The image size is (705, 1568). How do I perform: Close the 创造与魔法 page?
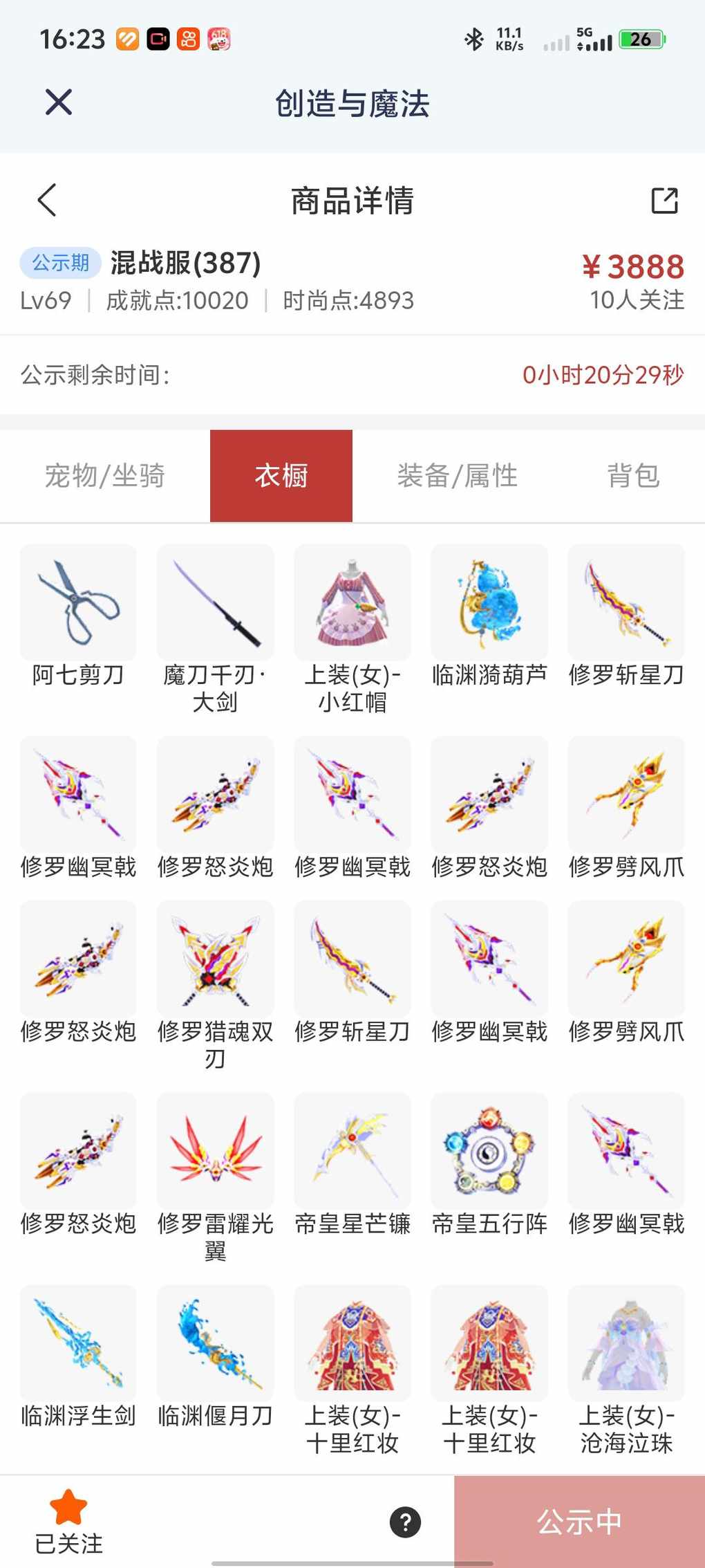tap(59, 102)
